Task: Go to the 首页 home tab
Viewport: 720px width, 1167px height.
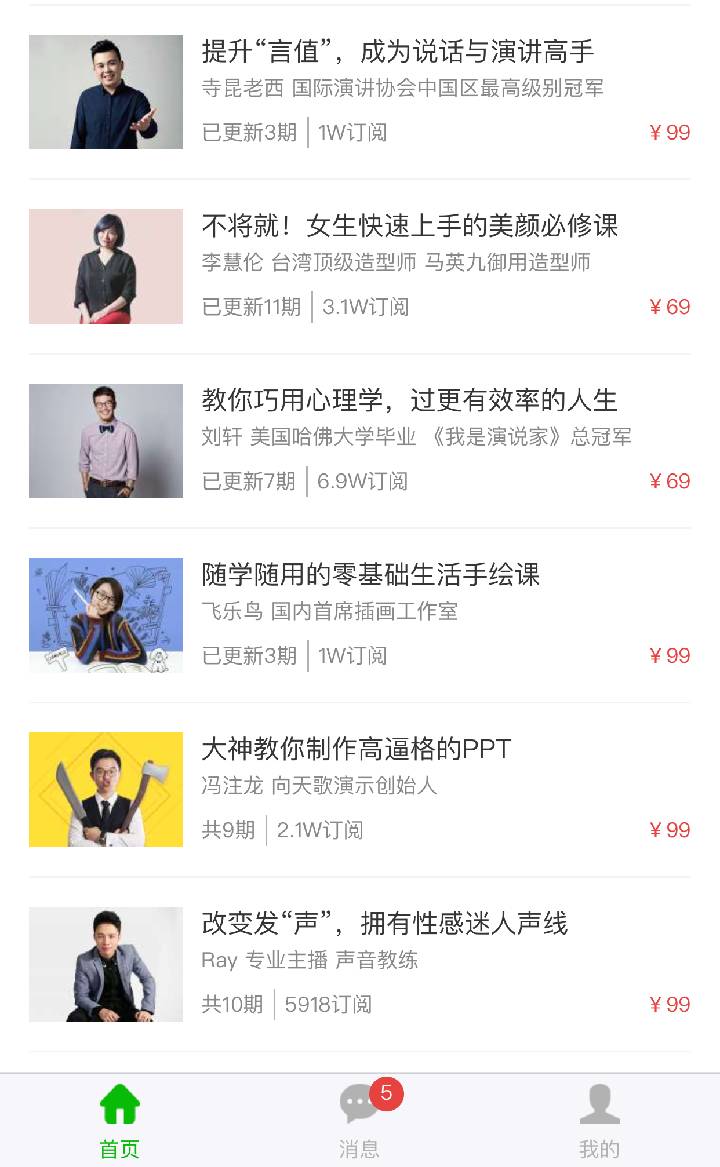Action: (120, 1120)
